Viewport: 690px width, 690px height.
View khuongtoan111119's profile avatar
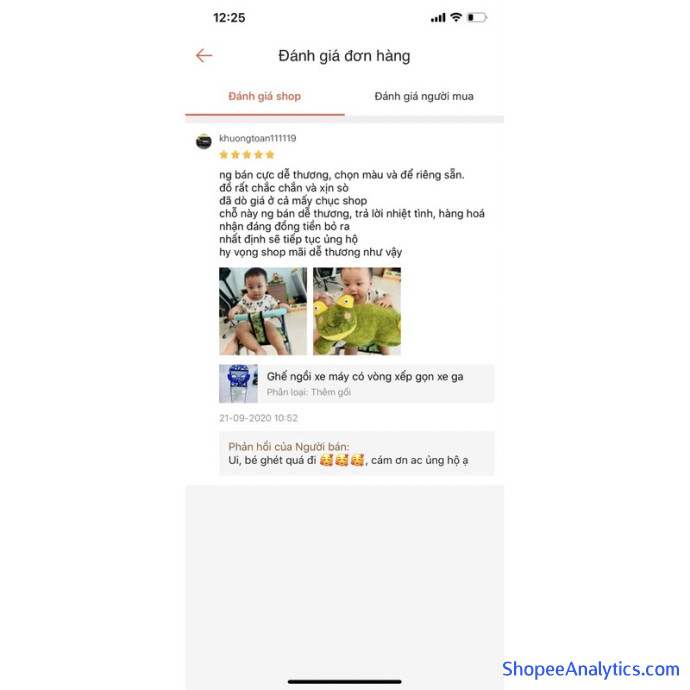point(204,142)
